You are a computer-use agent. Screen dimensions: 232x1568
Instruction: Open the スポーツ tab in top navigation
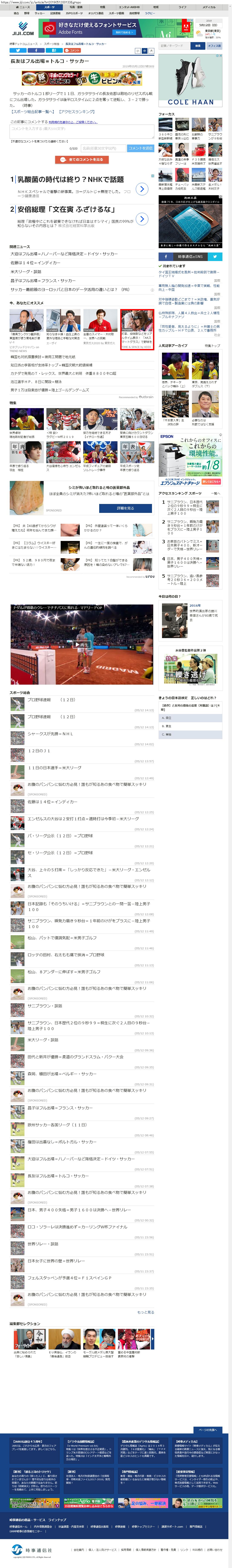[49, 7]
